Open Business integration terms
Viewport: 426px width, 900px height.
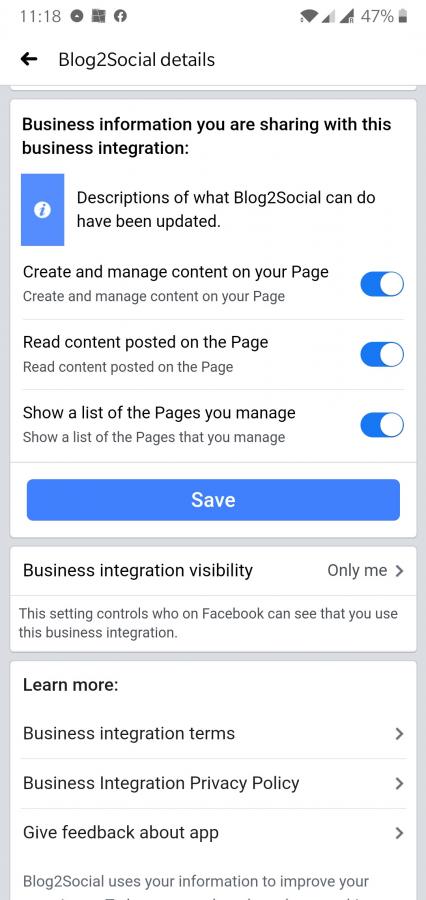pos(213,734)
